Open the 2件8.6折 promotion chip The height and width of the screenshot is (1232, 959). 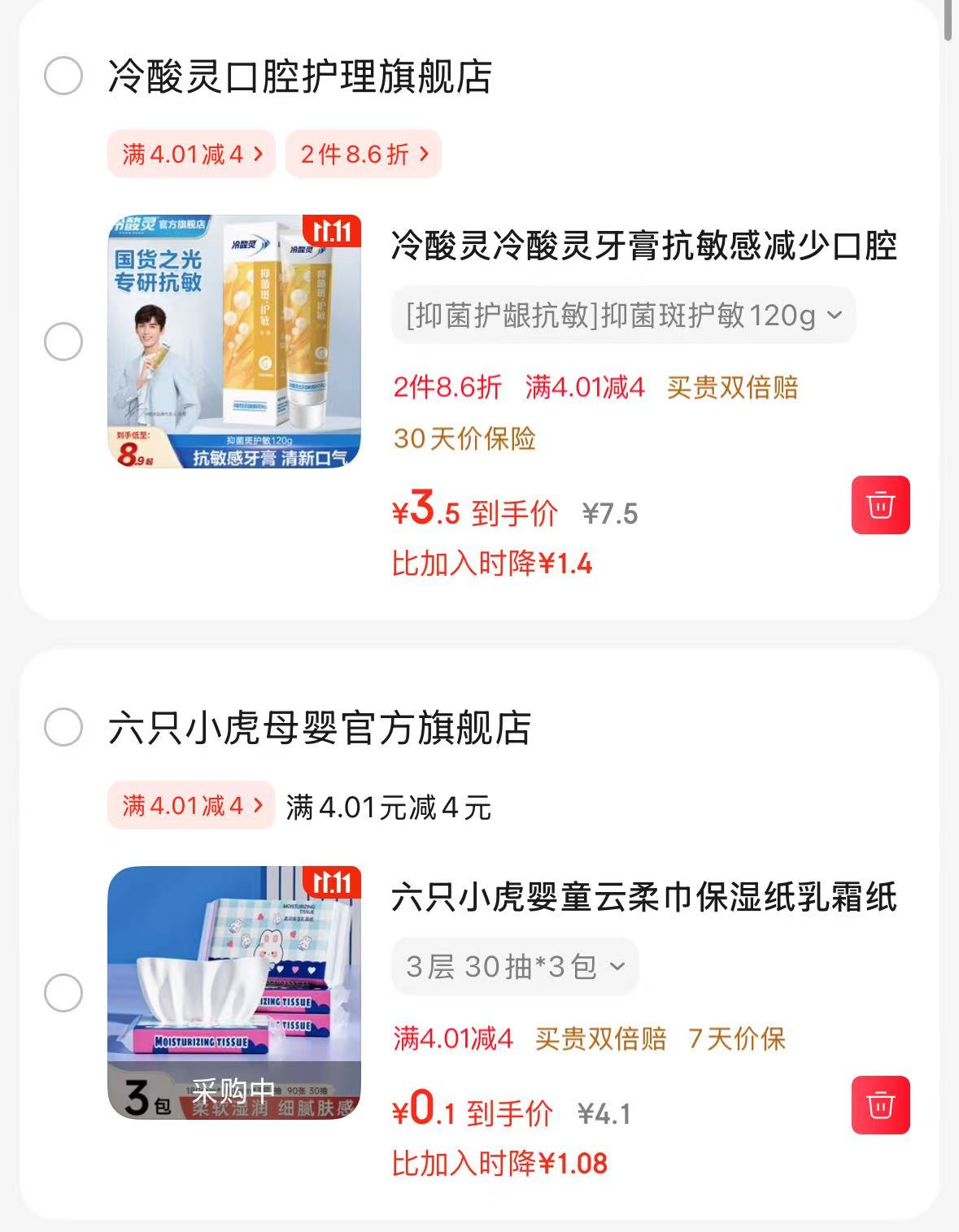[x=364, y=154]
